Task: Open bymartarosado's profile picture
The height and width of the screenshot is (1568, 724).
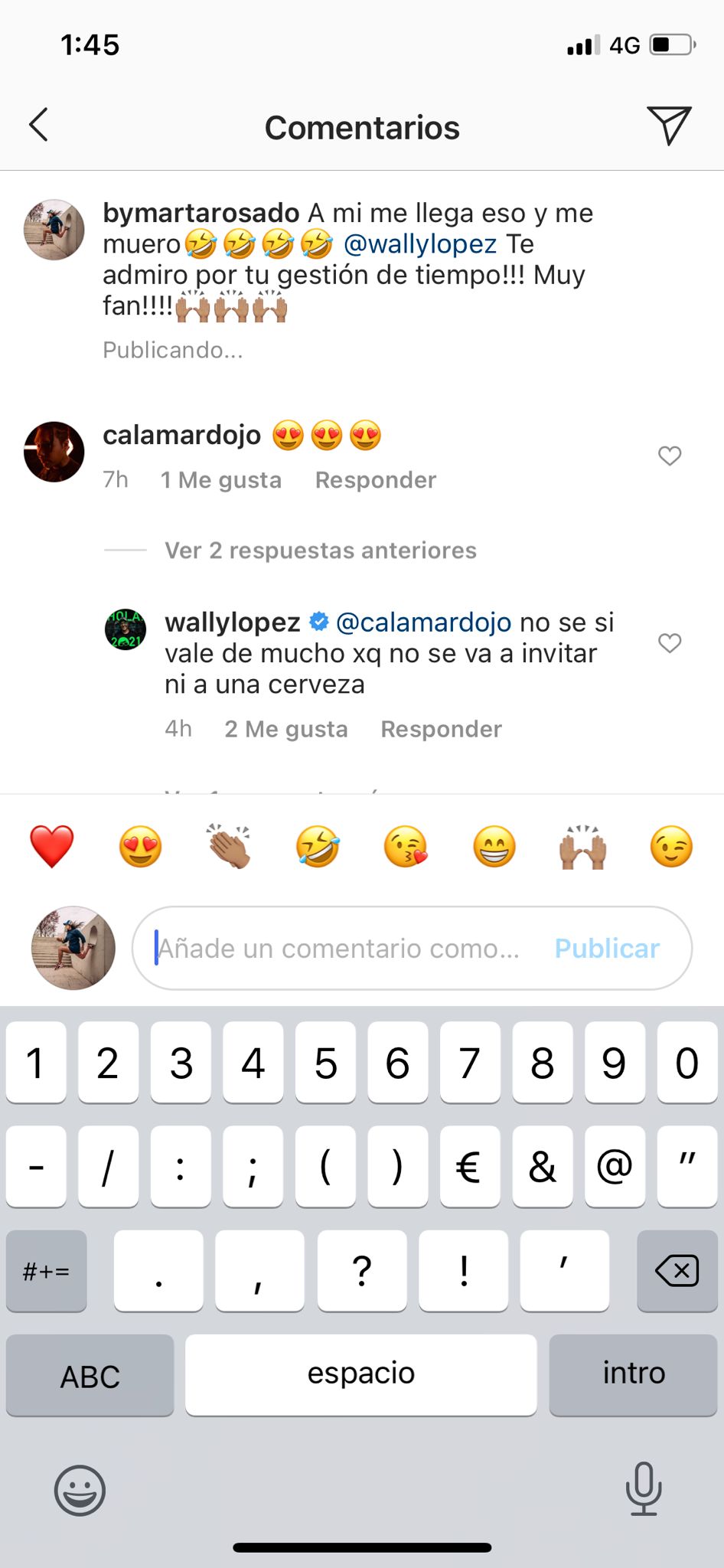Action: tap(54, 230)
